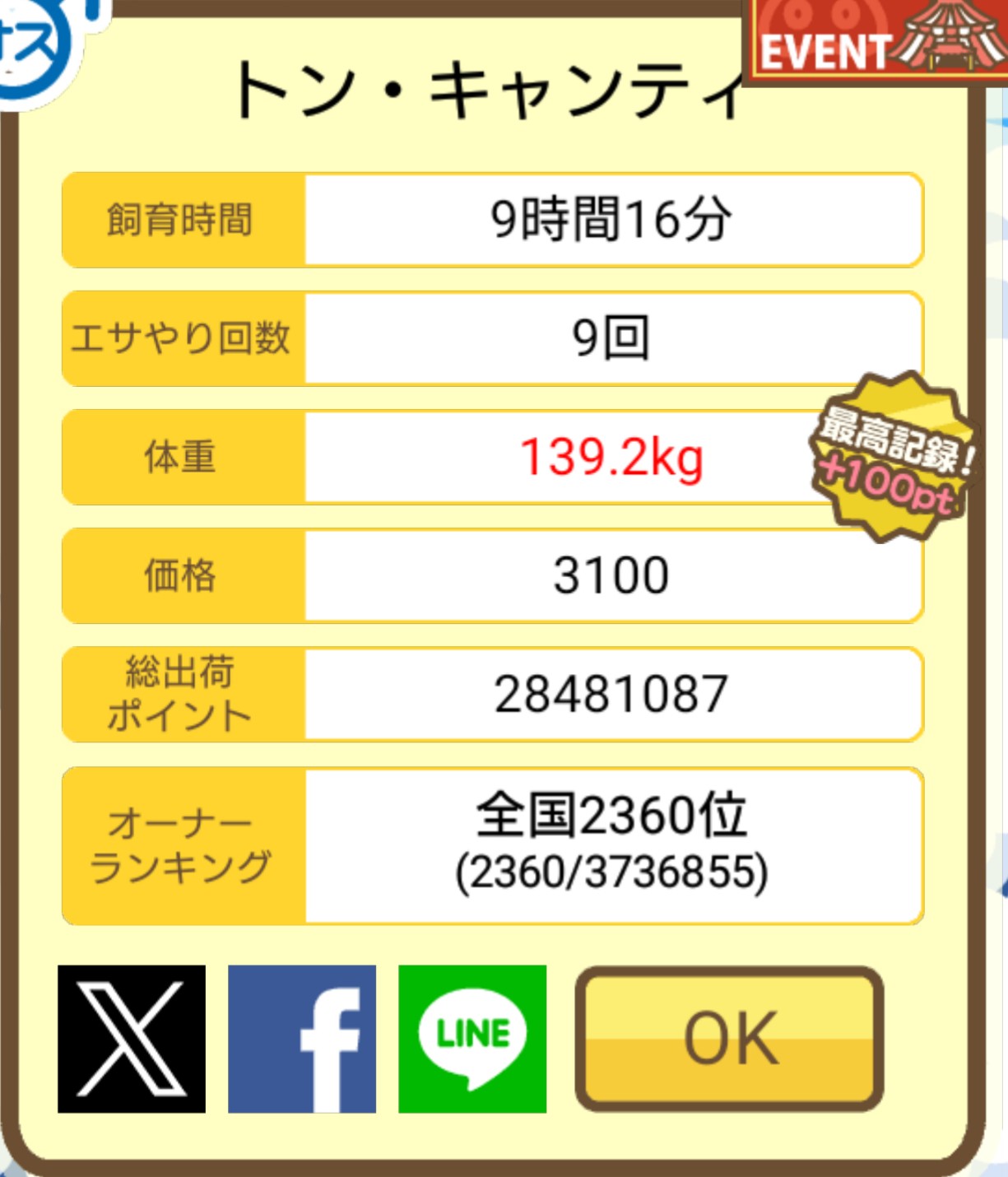Image resolution: width=1008 pixels, height=1177 pixels.
Task: Share the result on X
Action: 132,1039
